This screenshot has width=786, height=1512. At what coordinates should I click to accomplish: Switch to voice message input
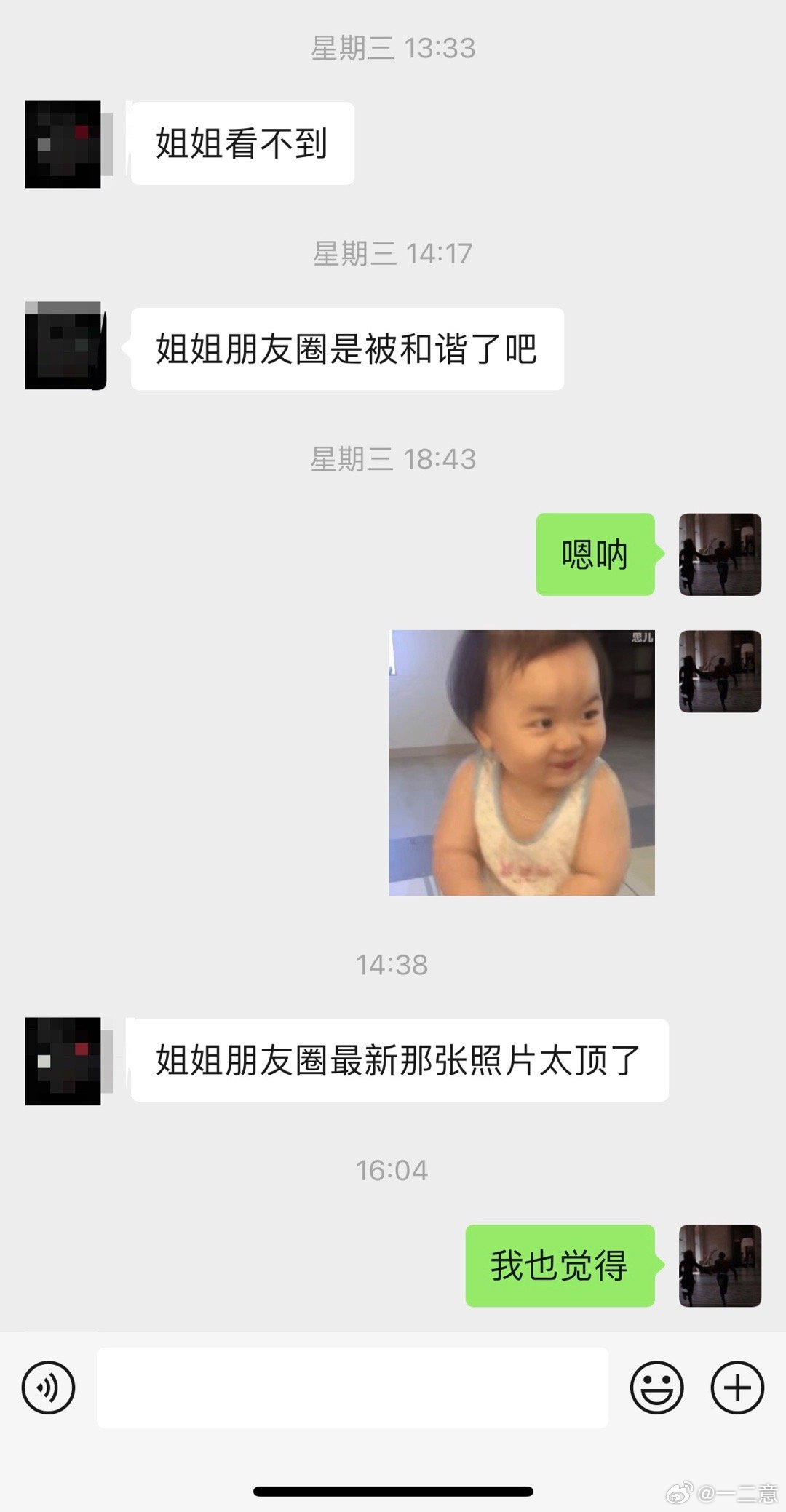coord(48,1388)
